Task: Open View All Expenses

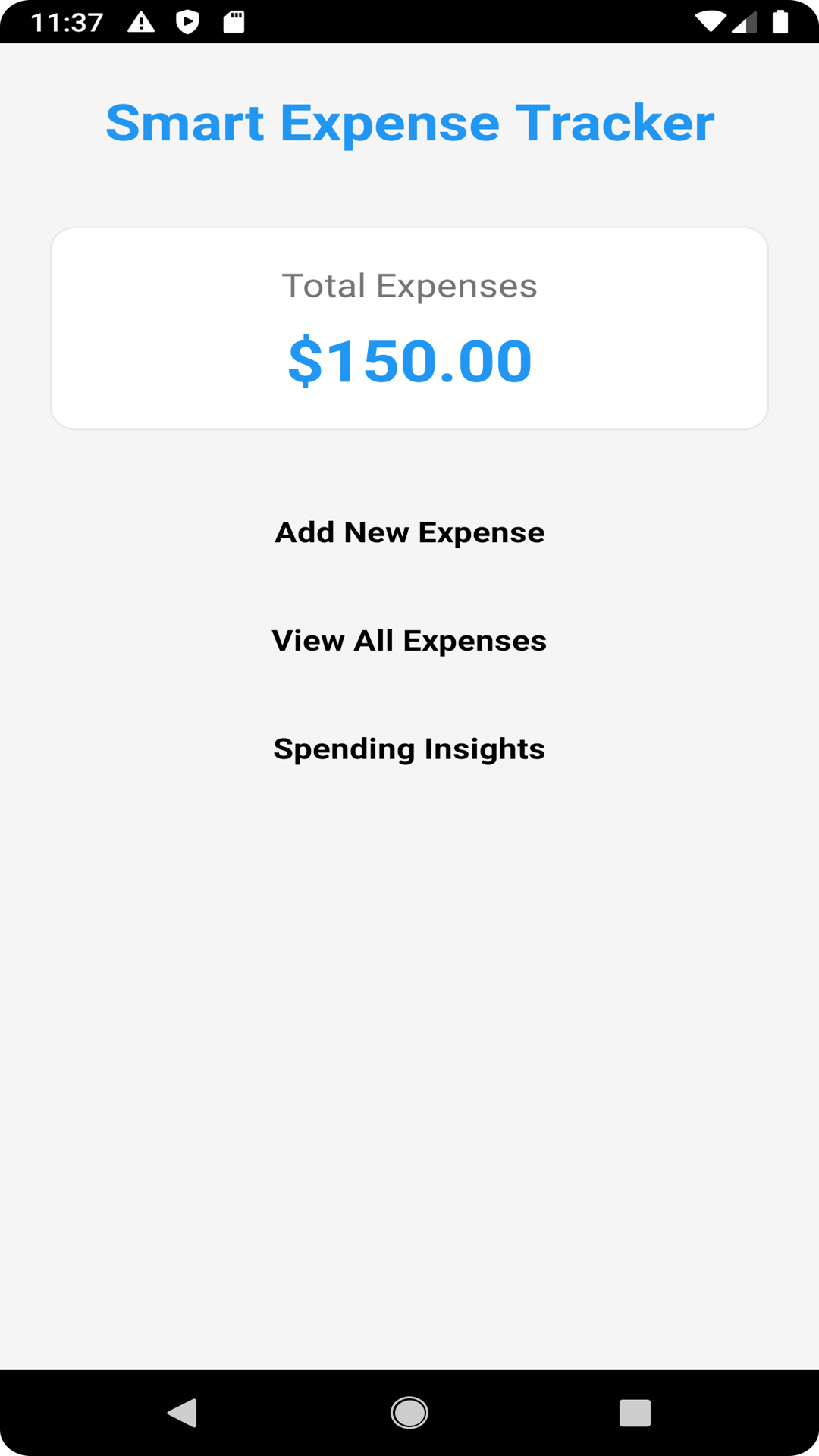Action: point(409,641)
